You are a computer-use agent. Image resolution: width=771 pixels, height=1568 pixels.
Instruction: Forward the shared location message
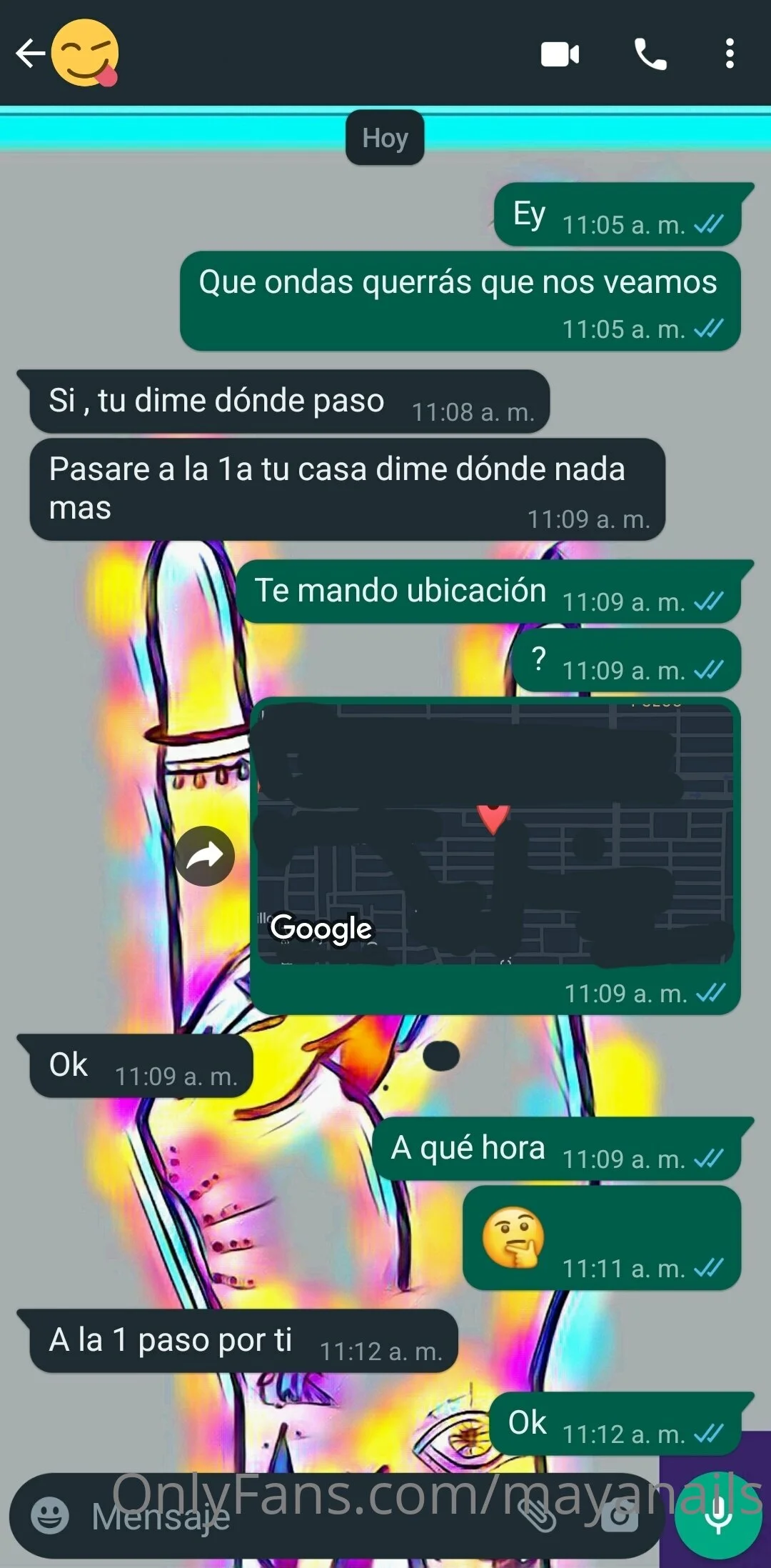coord(205,856)
